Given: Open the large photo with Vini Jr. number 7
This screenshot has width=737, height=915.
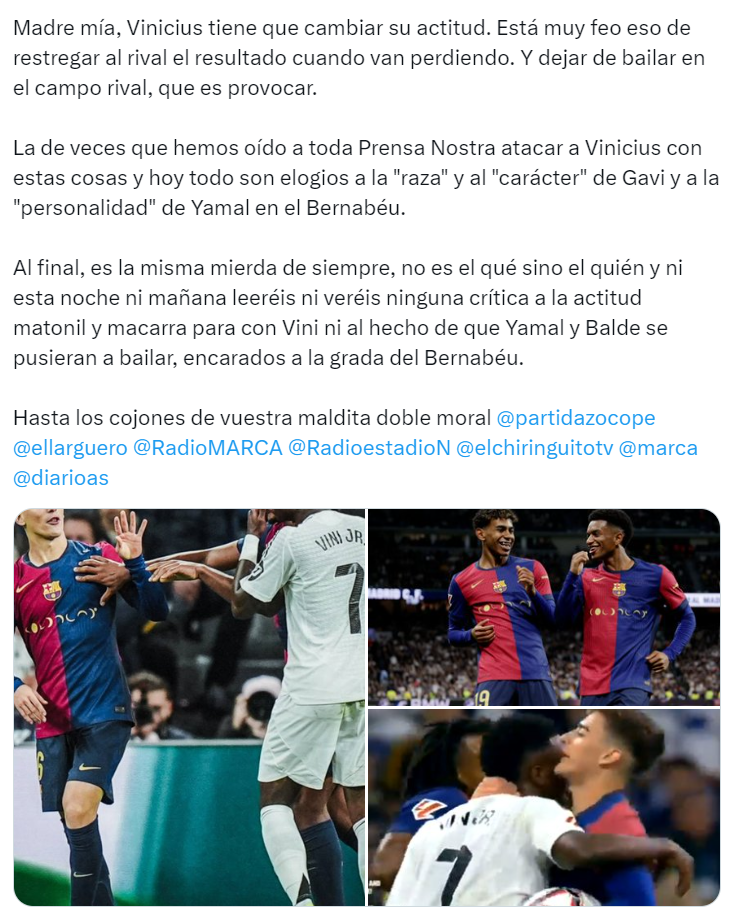Looking at the screenshot, I should click(189, 707).
